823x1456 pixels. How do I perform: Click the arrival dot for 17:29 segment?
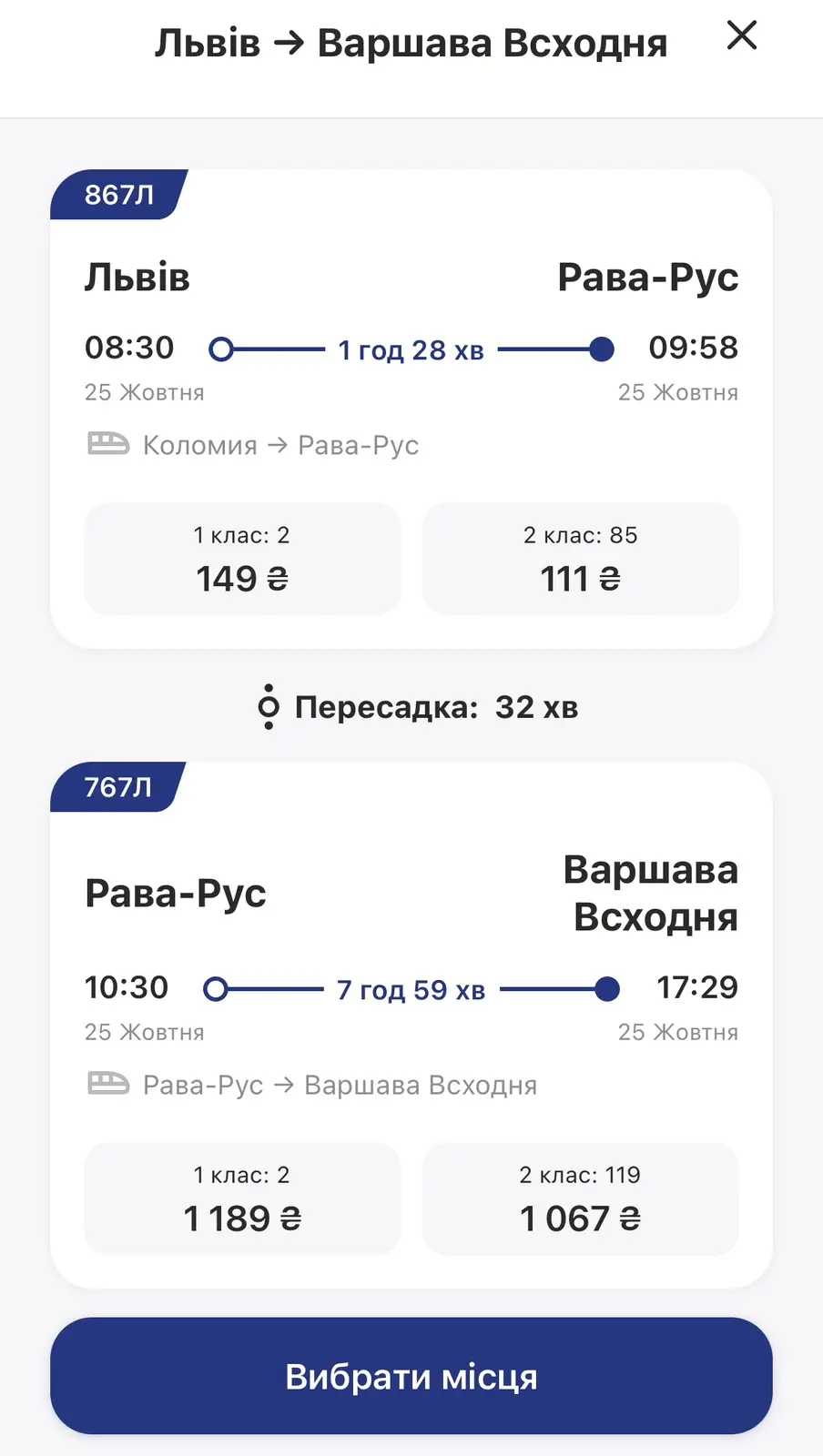click(x=606, y=988)
